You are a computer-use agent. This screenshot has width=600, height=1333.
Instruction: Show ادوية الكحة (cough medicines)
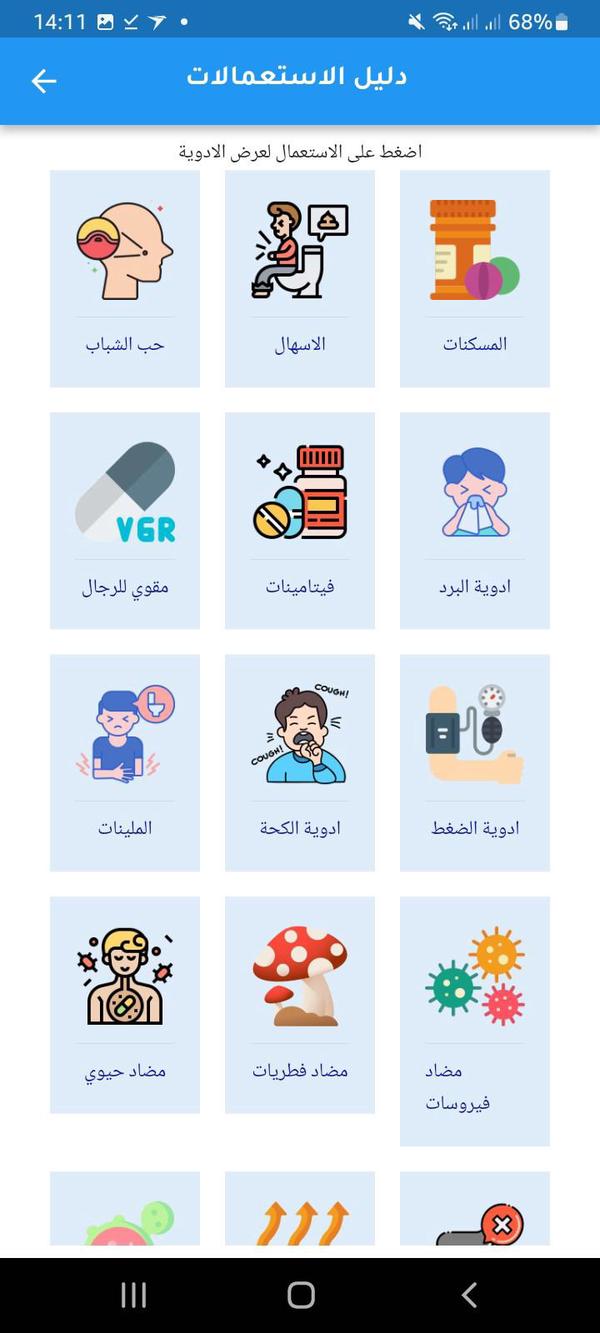click(300, 762)
